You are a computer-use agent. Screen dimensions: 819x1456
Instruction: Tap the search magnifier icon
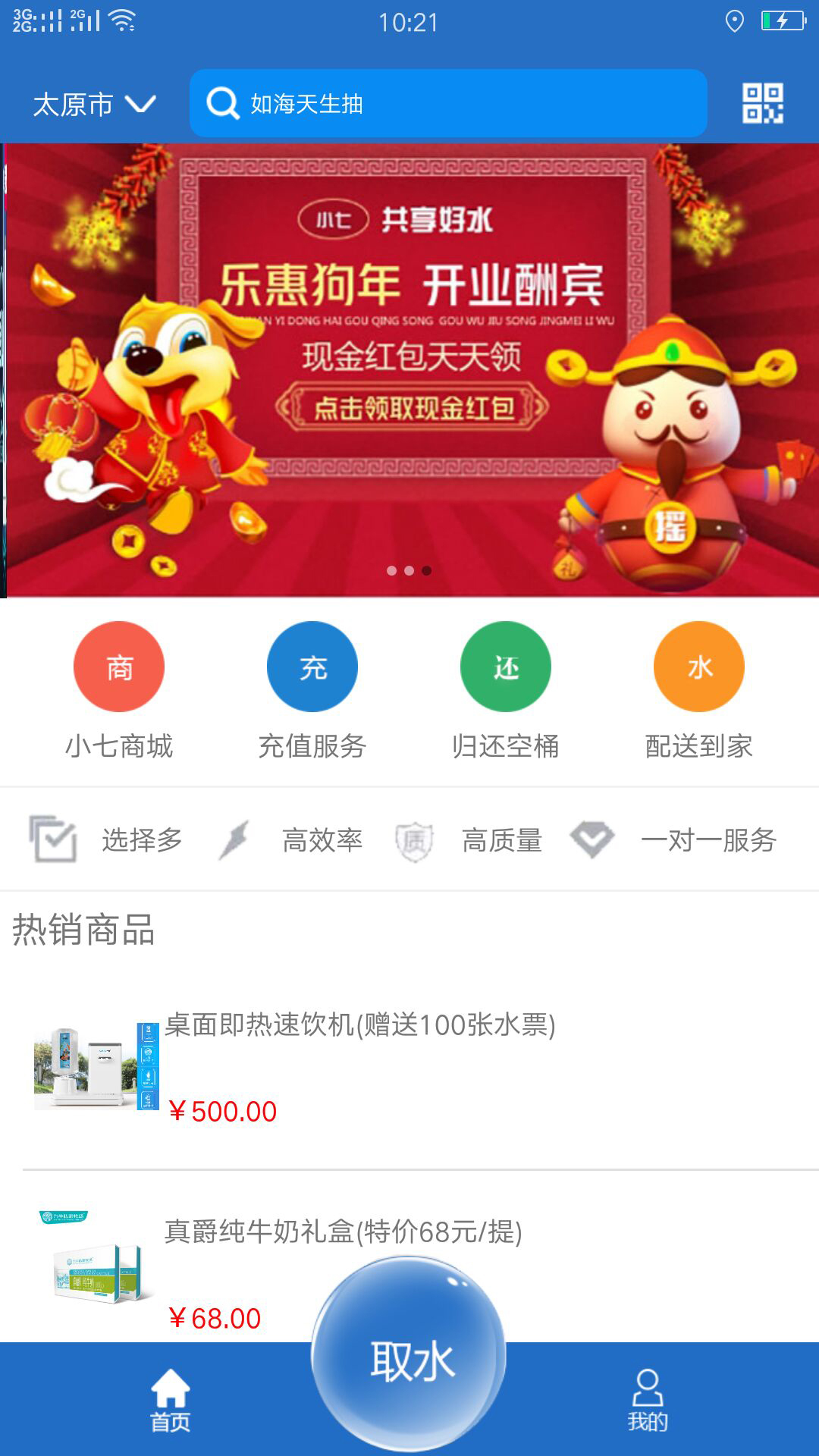[x=224, y=103]
